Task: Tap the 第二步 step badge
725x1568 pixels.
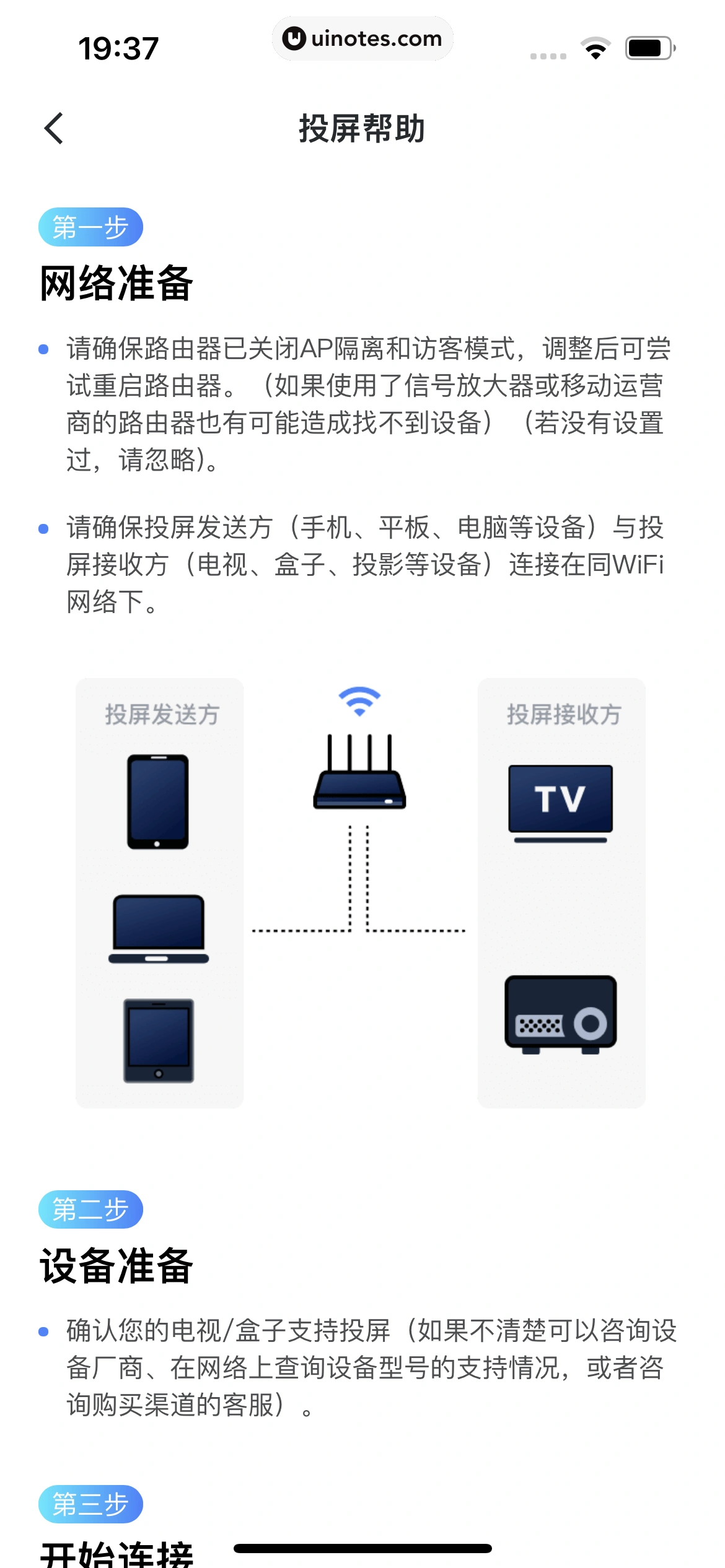Action: tap(92, 1208)
